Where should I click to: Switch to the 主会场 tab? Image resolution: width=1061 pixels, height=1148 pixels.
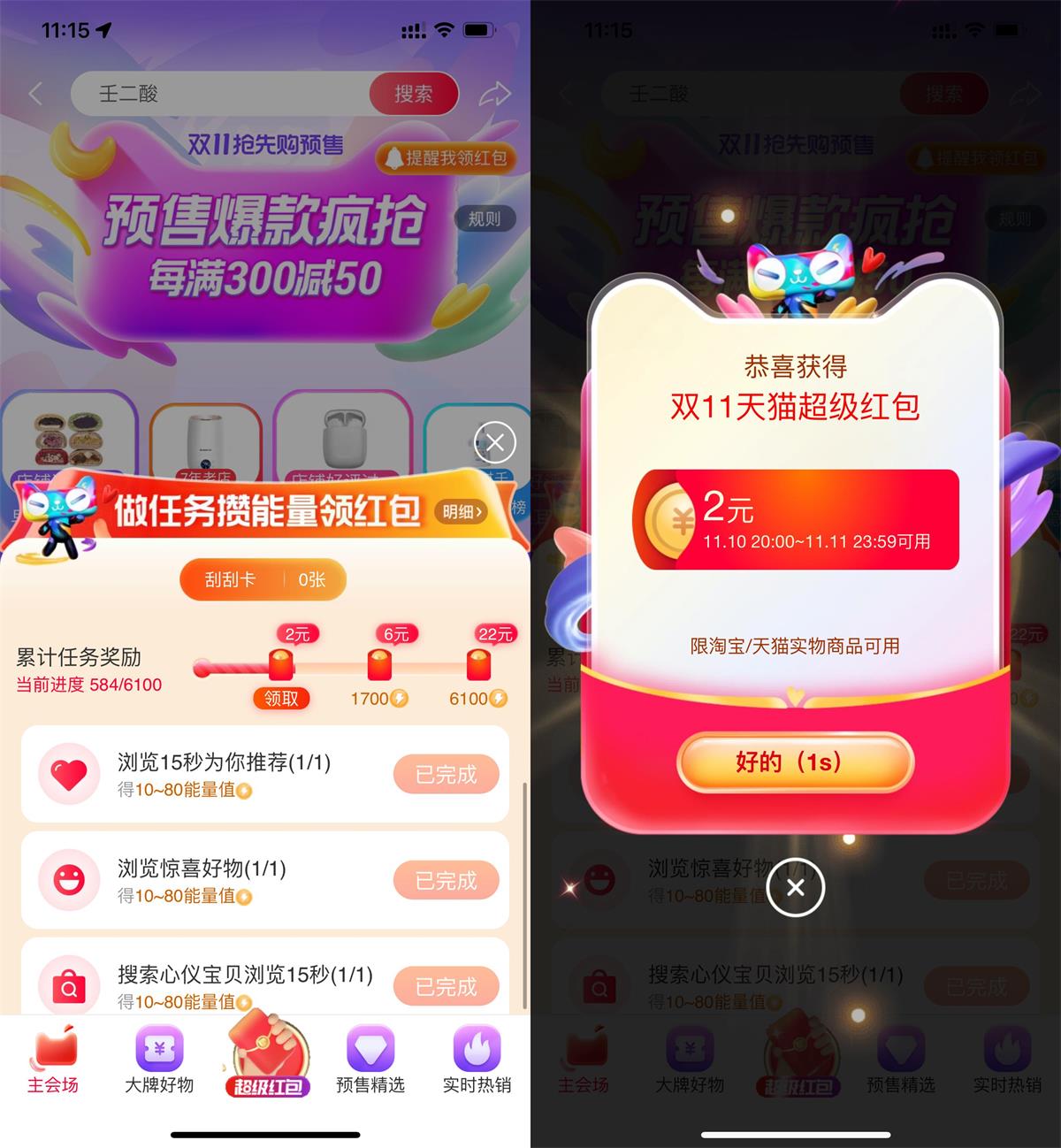pos(53,1061)
